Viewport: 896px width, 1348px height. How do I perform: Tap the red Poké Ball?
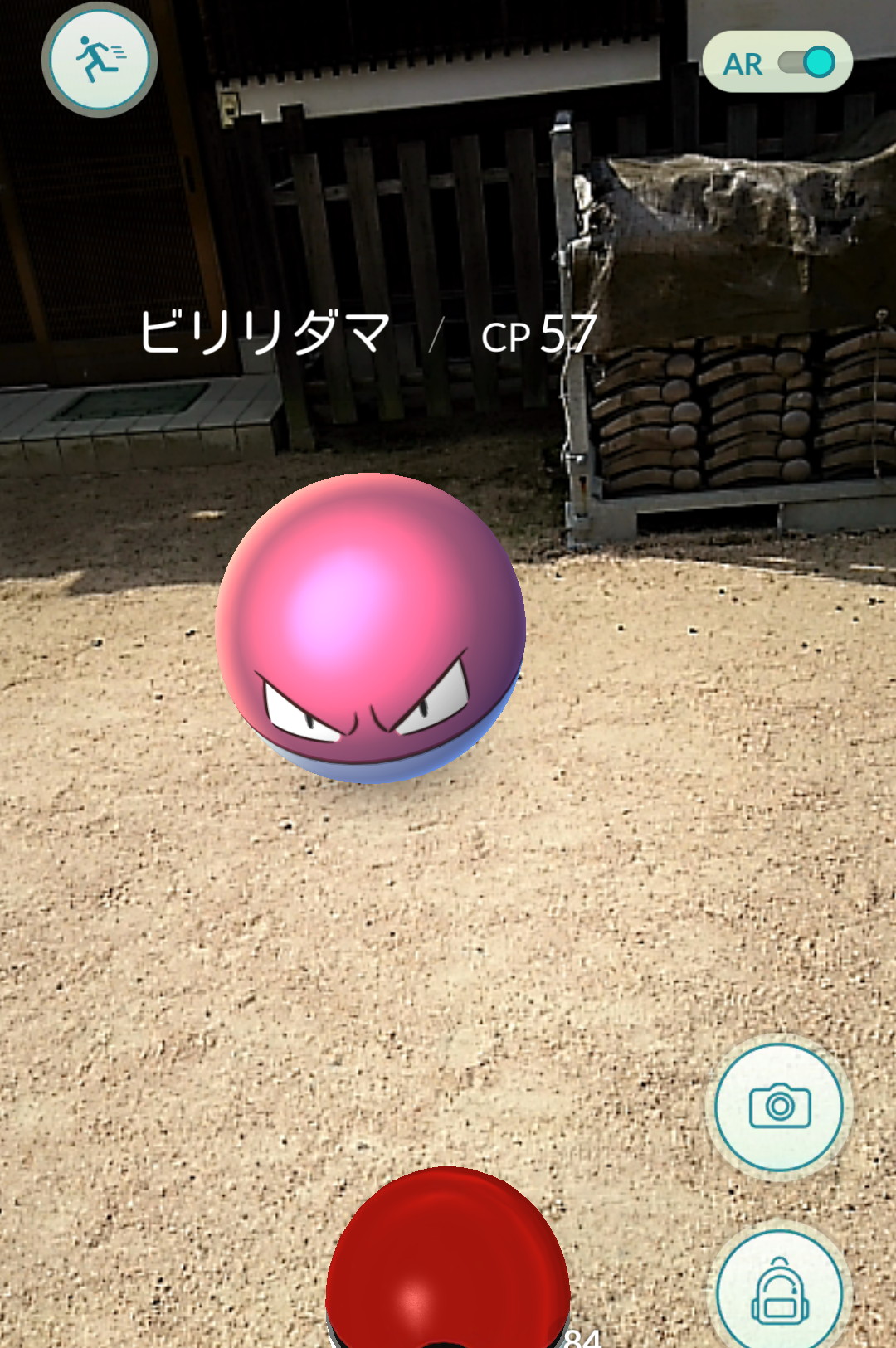point(448,1261)
